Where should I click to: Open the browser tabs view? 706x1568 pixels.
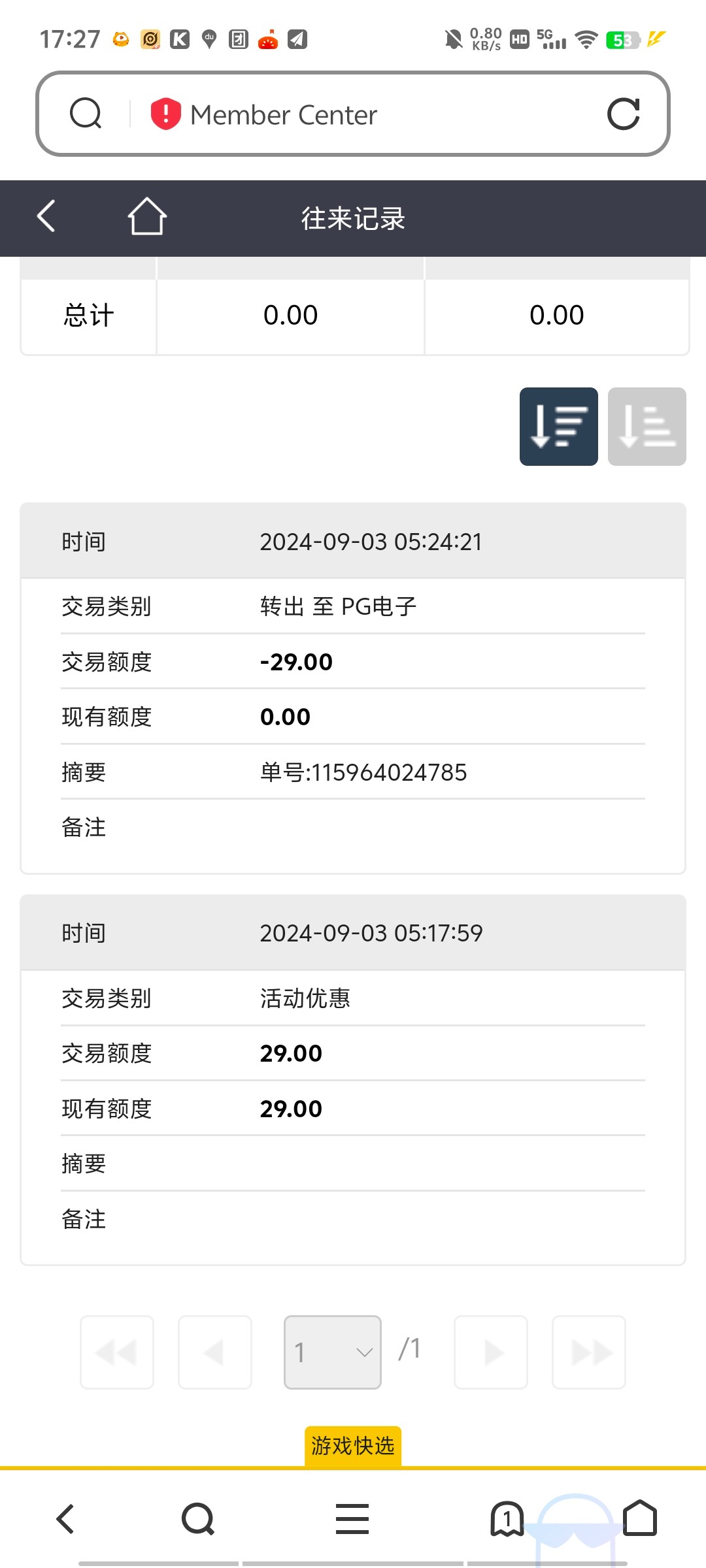507,1519
